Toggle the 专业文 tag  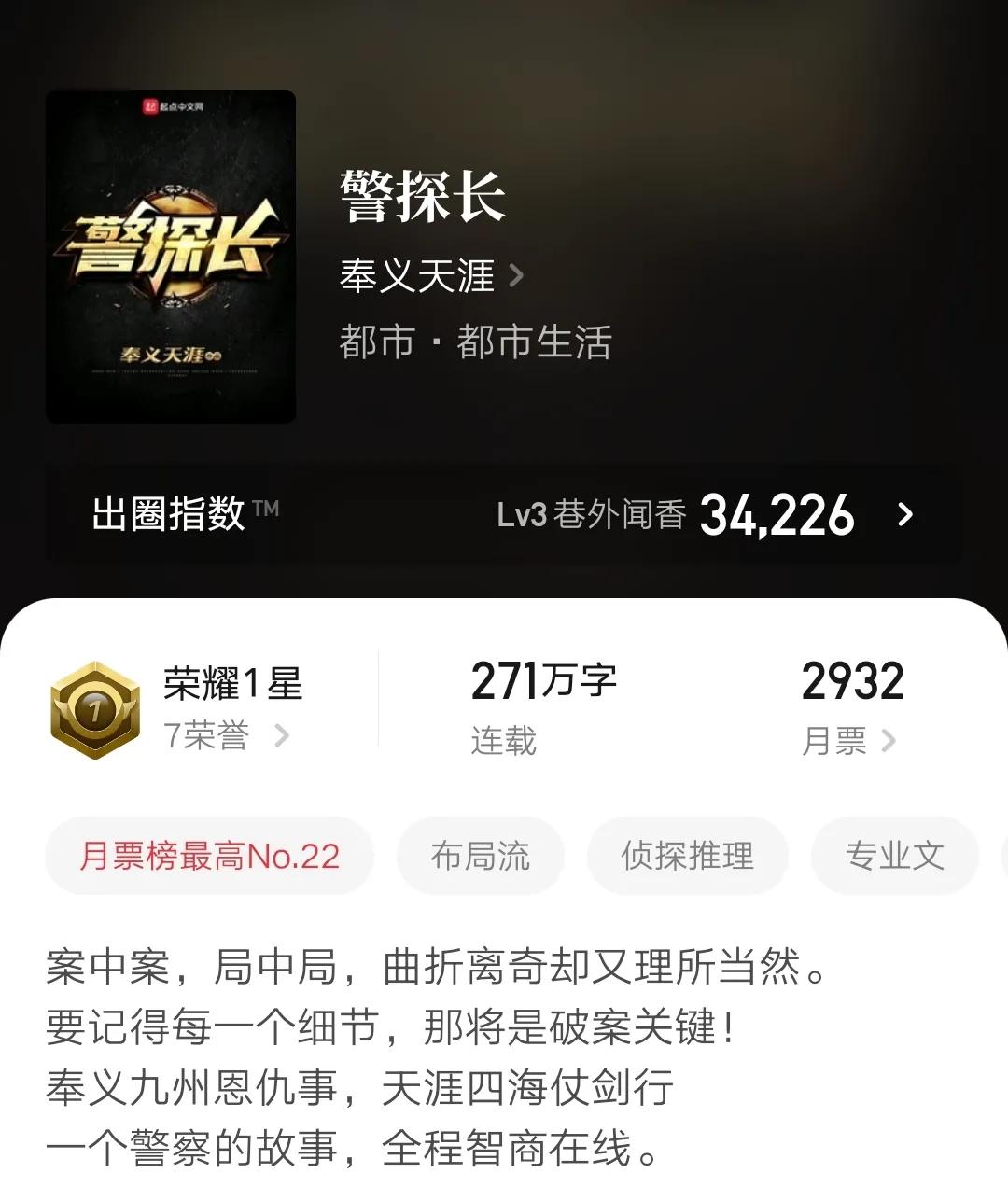pos(894,855)
